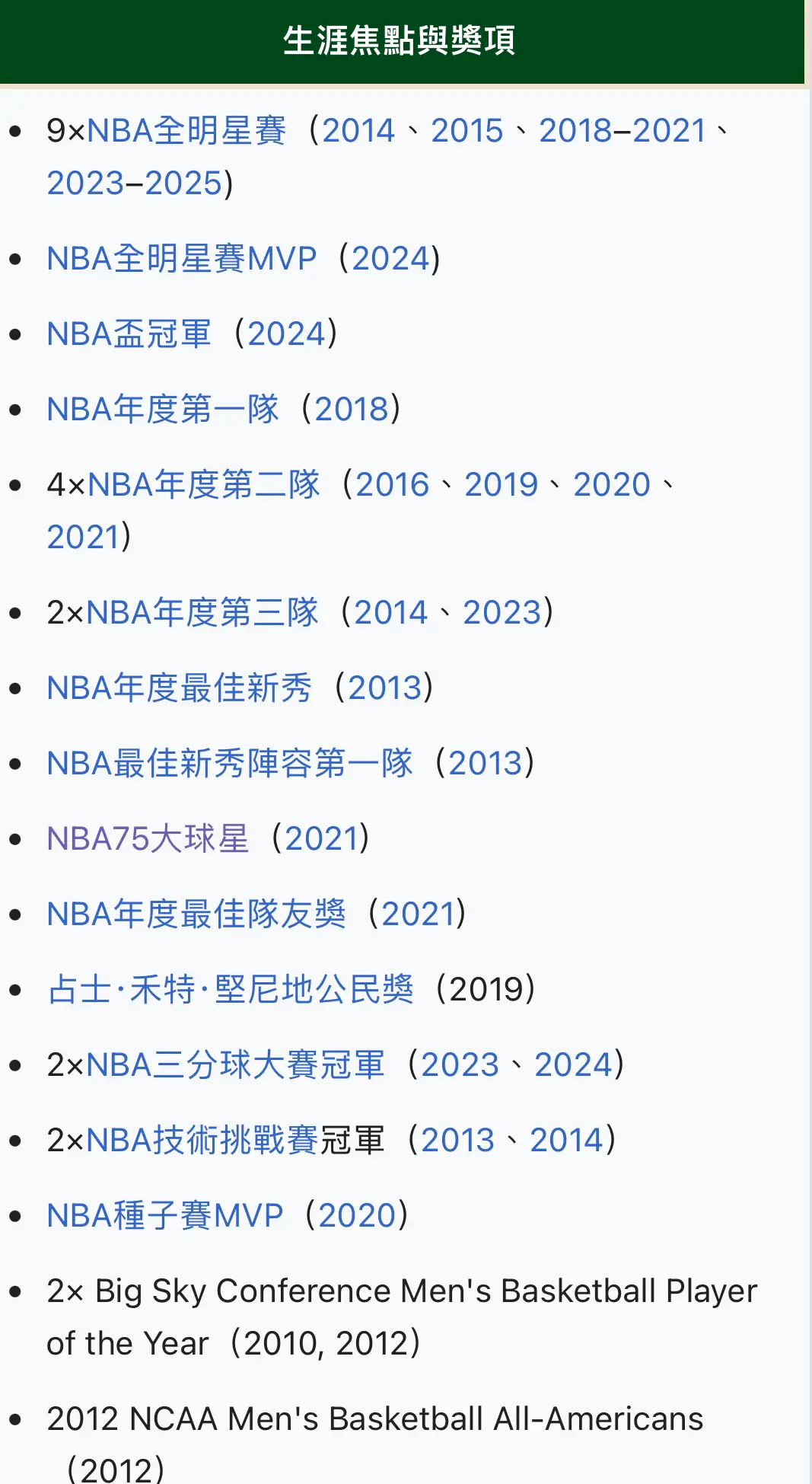The image size is (812, 1484).
Task: Tap the 2024 year beside NBA盃冠軍
Action: 287,334
